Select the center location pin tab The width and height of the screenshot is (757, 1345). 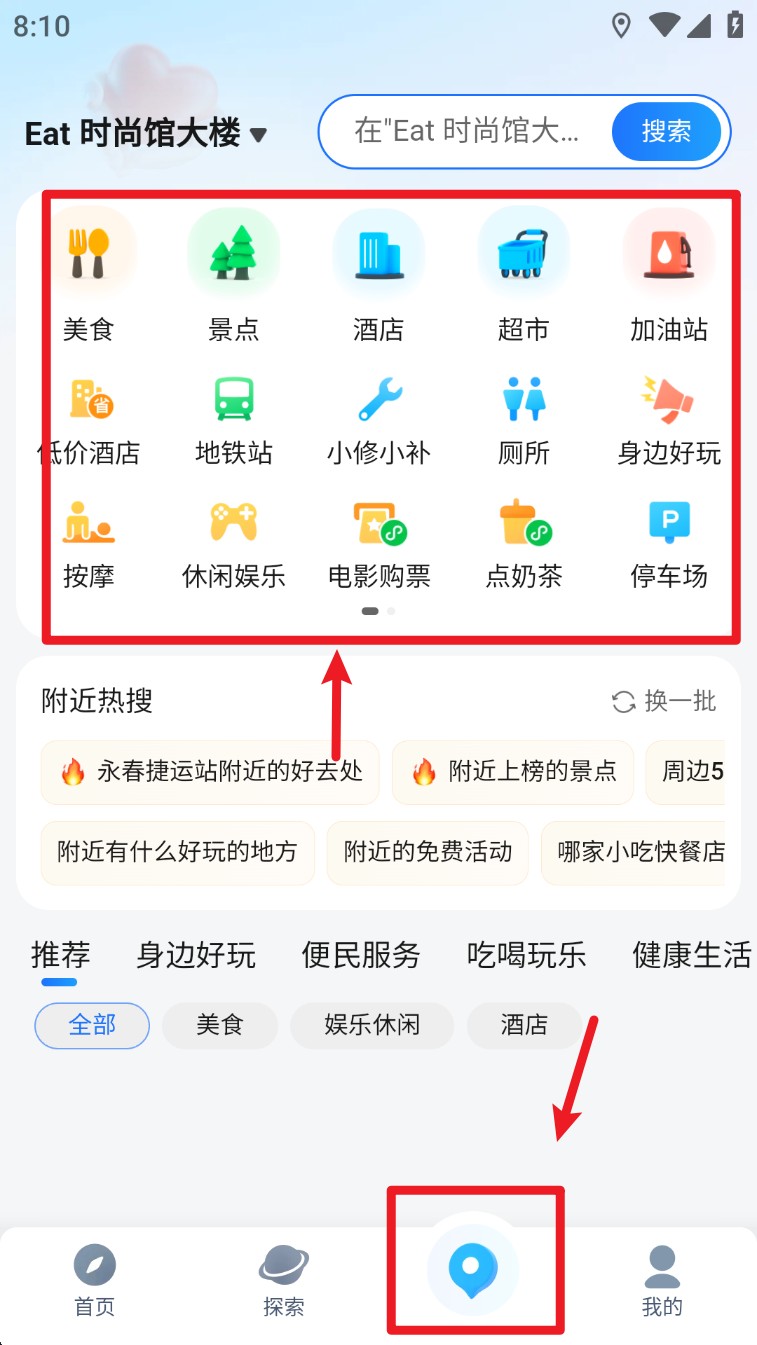pyautogui.click(x=473, y=1268)
